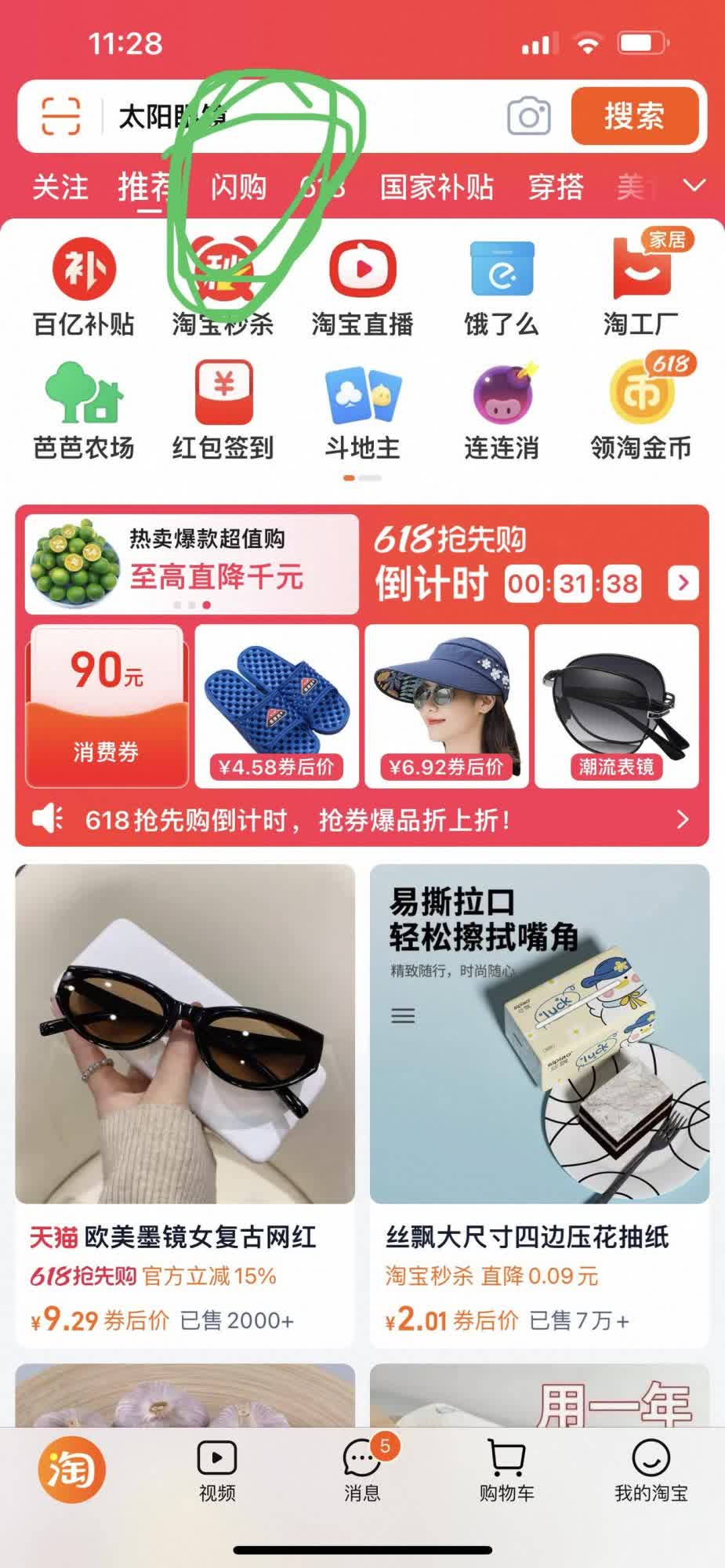Switch to the 视频 tab
Screen dimensions: 725x1568
(x=217, y=1472)
